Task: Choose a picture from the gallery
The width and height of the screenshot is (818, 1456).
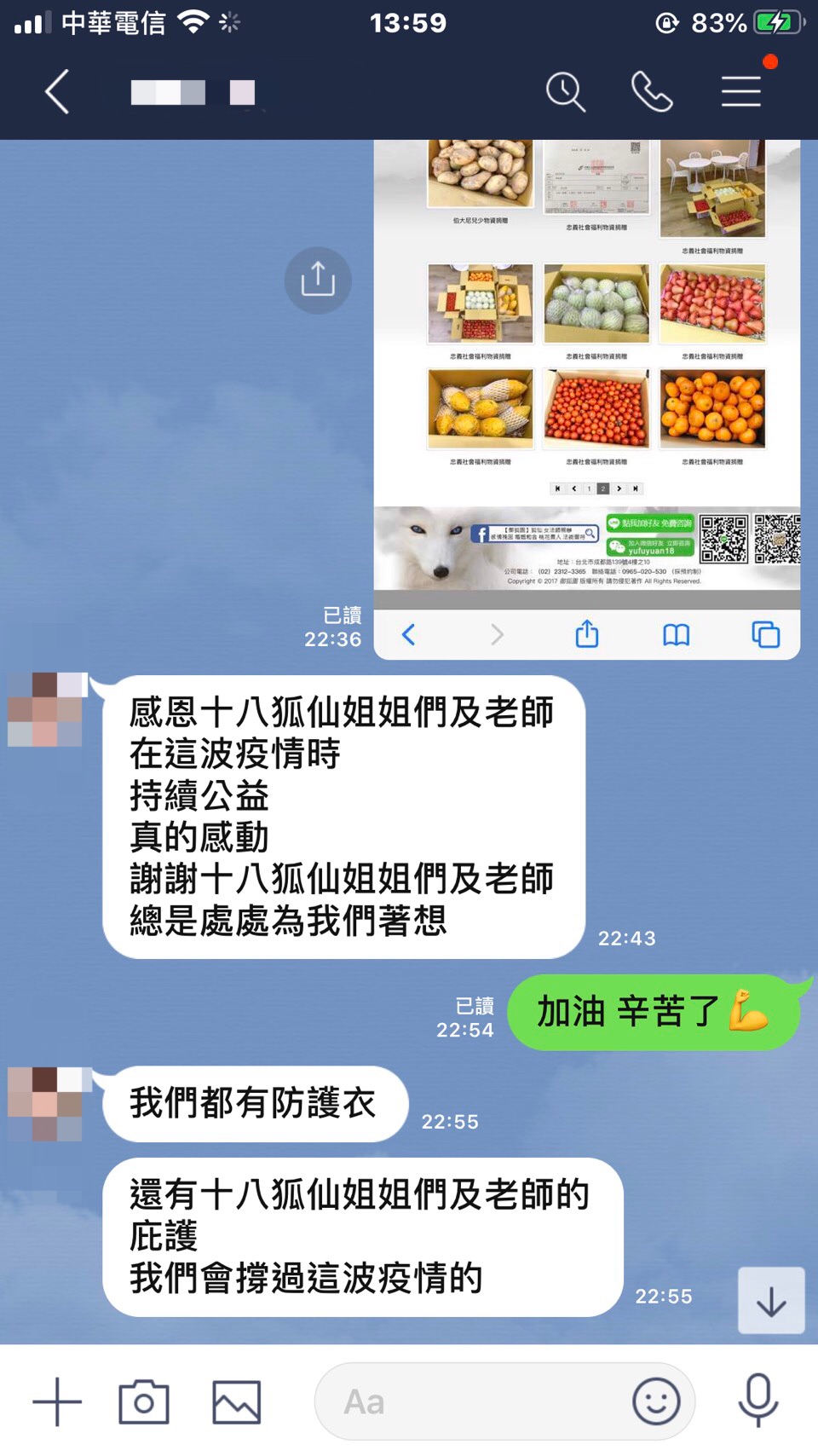Action: [x=236, y=1402]
